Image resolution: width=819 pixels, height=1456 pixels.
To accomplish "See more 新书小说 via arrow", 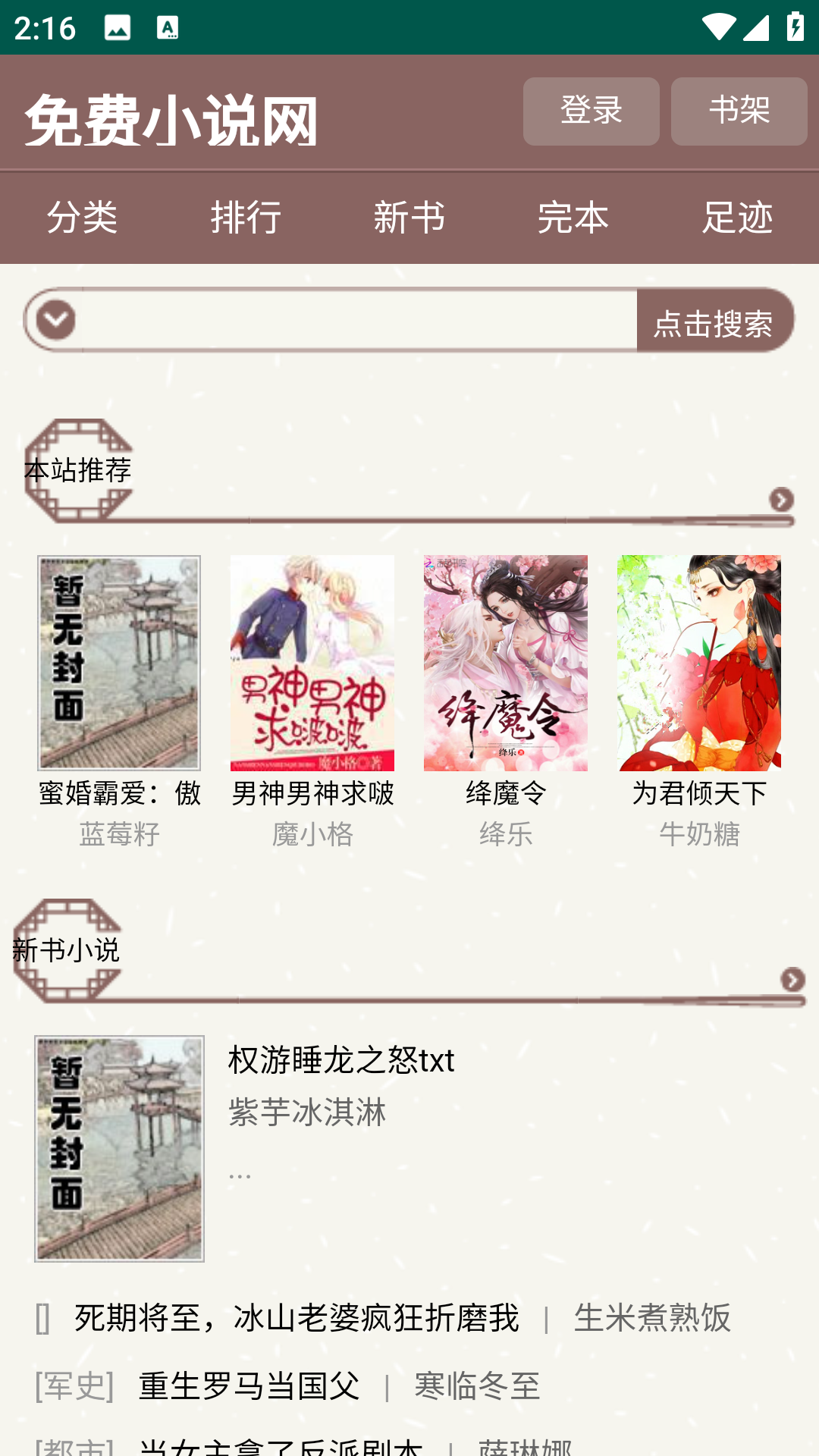I will tap(792, 980).
